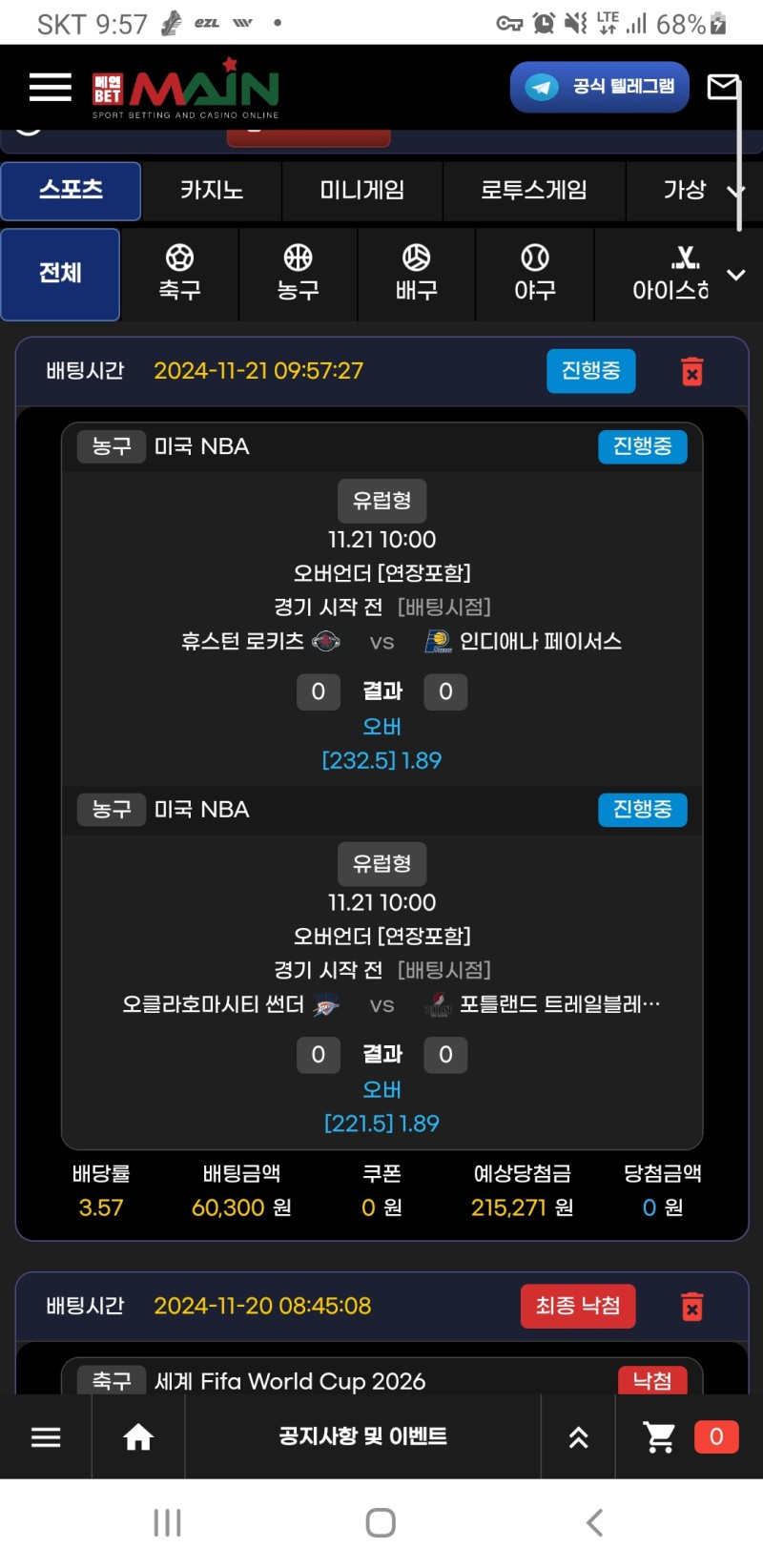Go back with the system back button
This screenshot has height=1568, width=763.
(x=594, y=1522)
